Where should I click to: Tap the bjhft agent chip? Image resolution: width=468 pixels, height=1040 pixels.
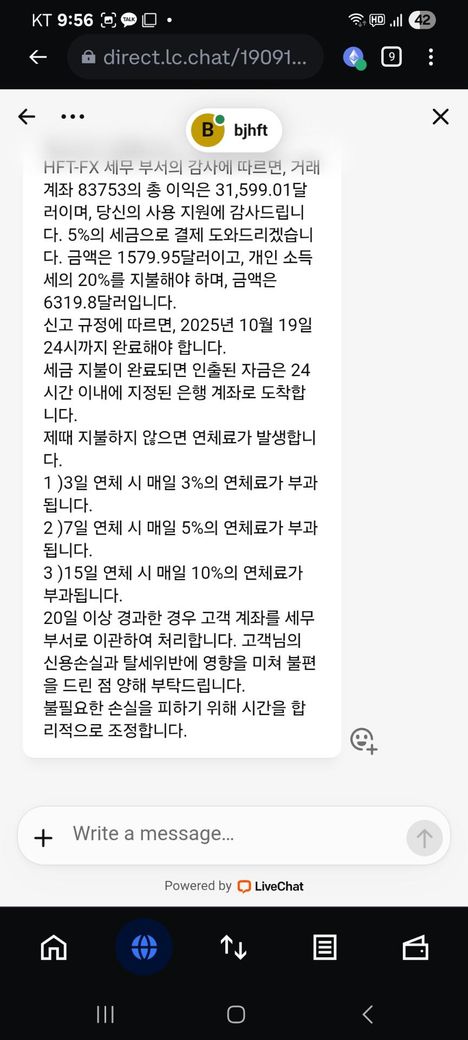pyautogui.click(x=234, y=130)
